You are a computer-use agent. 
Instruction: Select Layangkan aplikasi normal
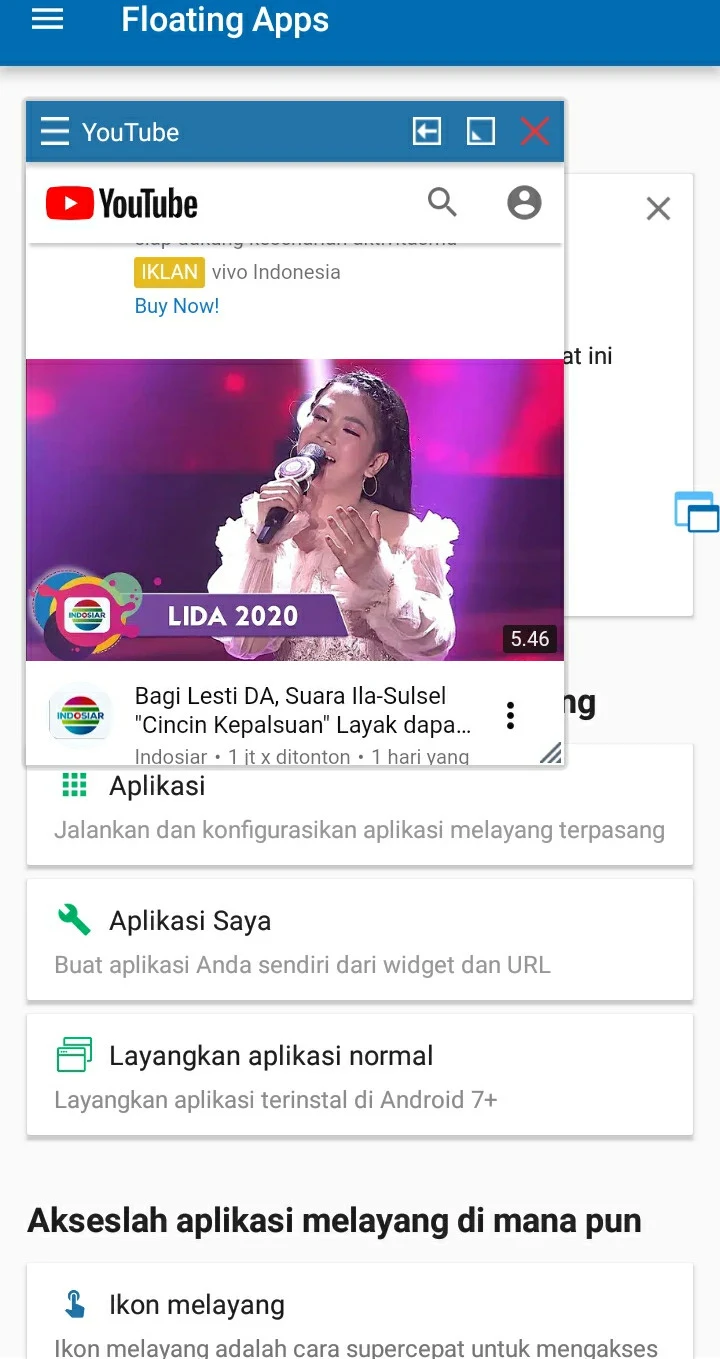click(x=359, y=1075)
